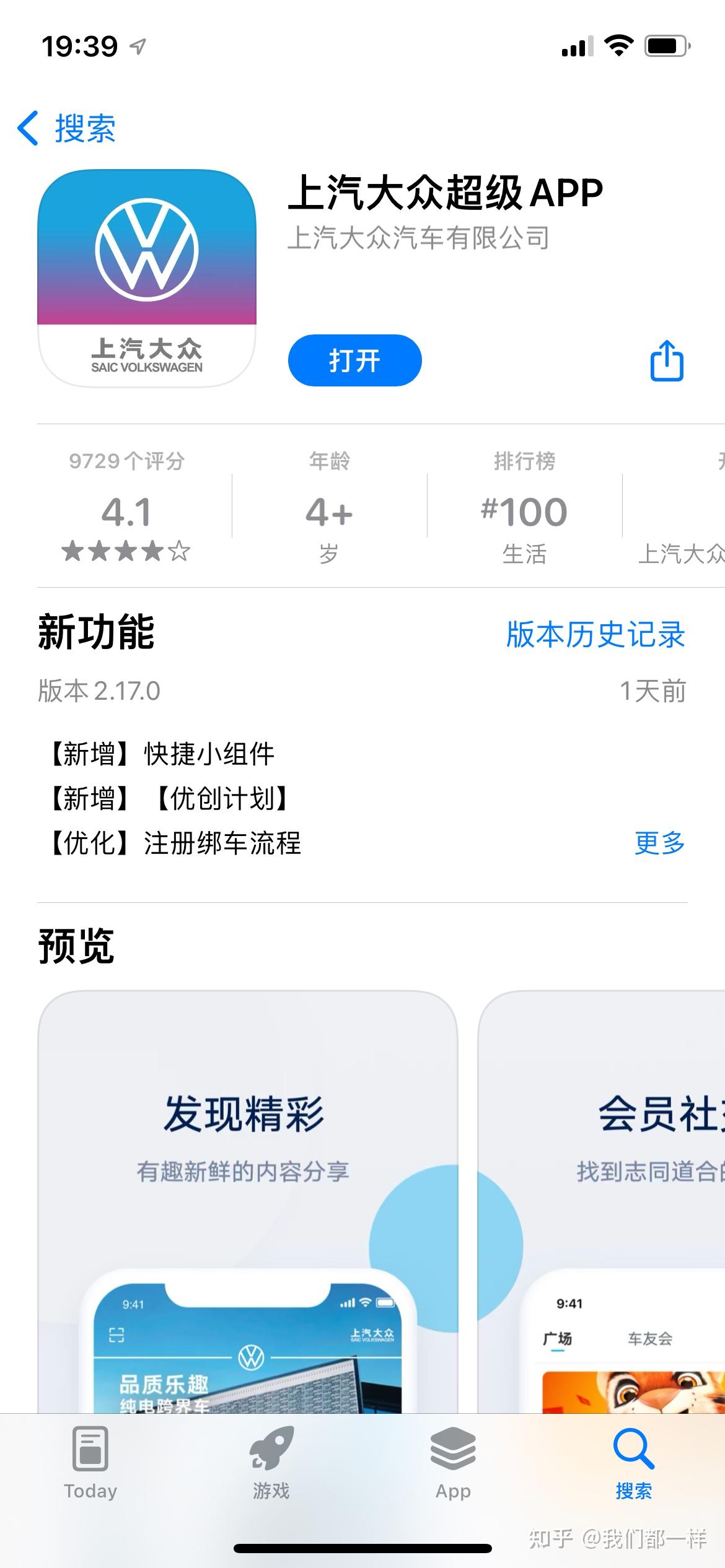The image size is (725, 1568).
Task: View the 9729个评分 ratings section
Action: pos(126,507)
